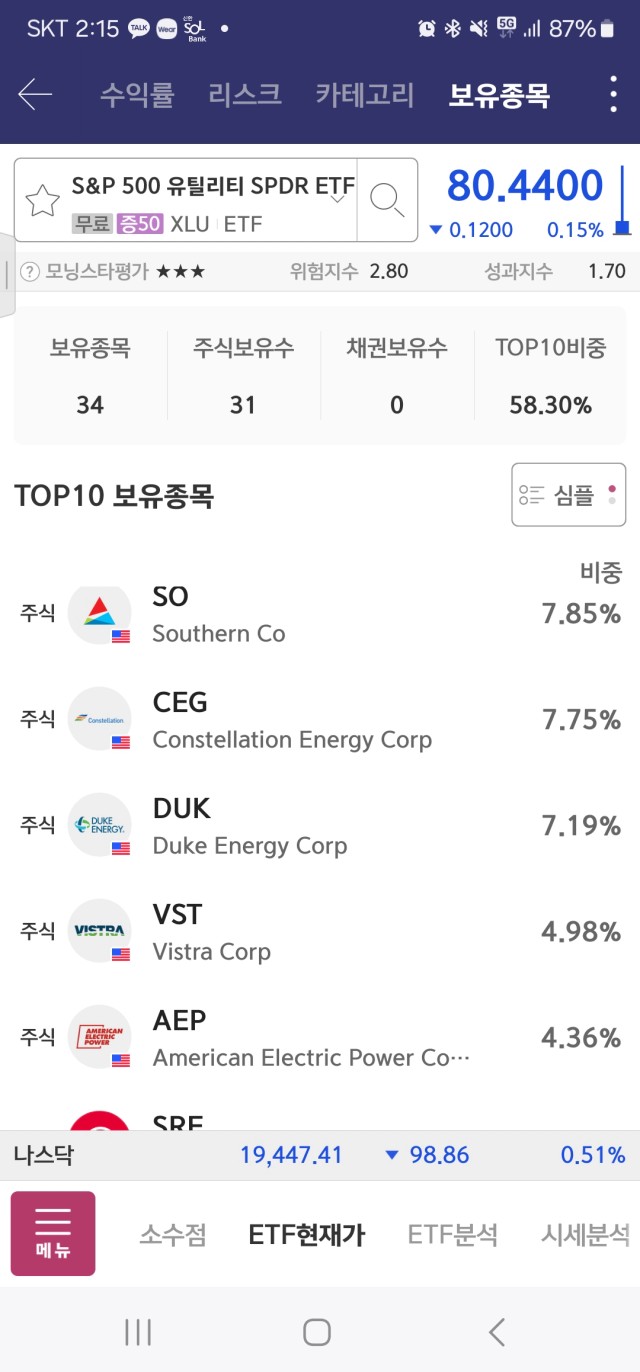This screenshot has width=640, height=1372.
Task: Open Duke Energy Corp row
Action: tap(320, 826)
